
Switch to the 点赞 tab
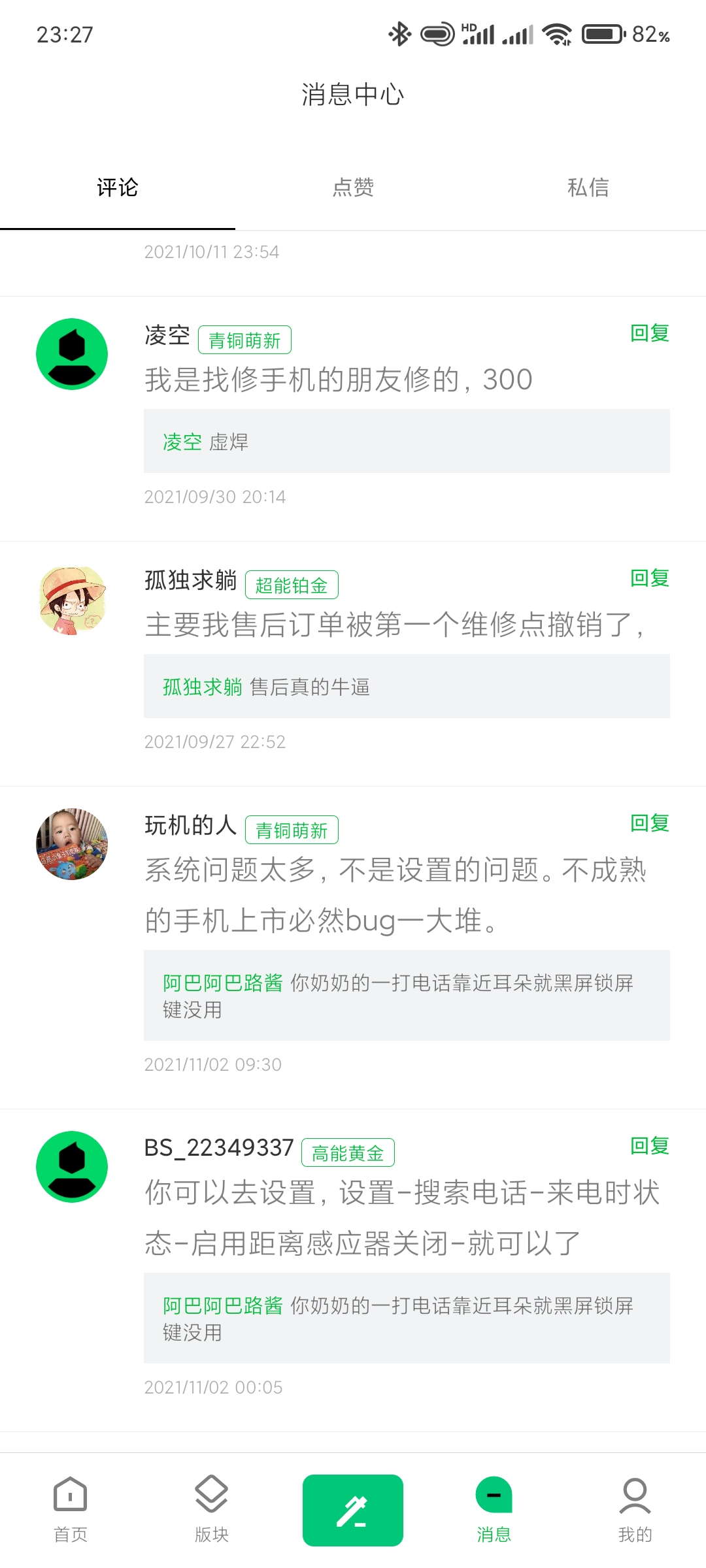pyautogui.click(x=353, y=188)
